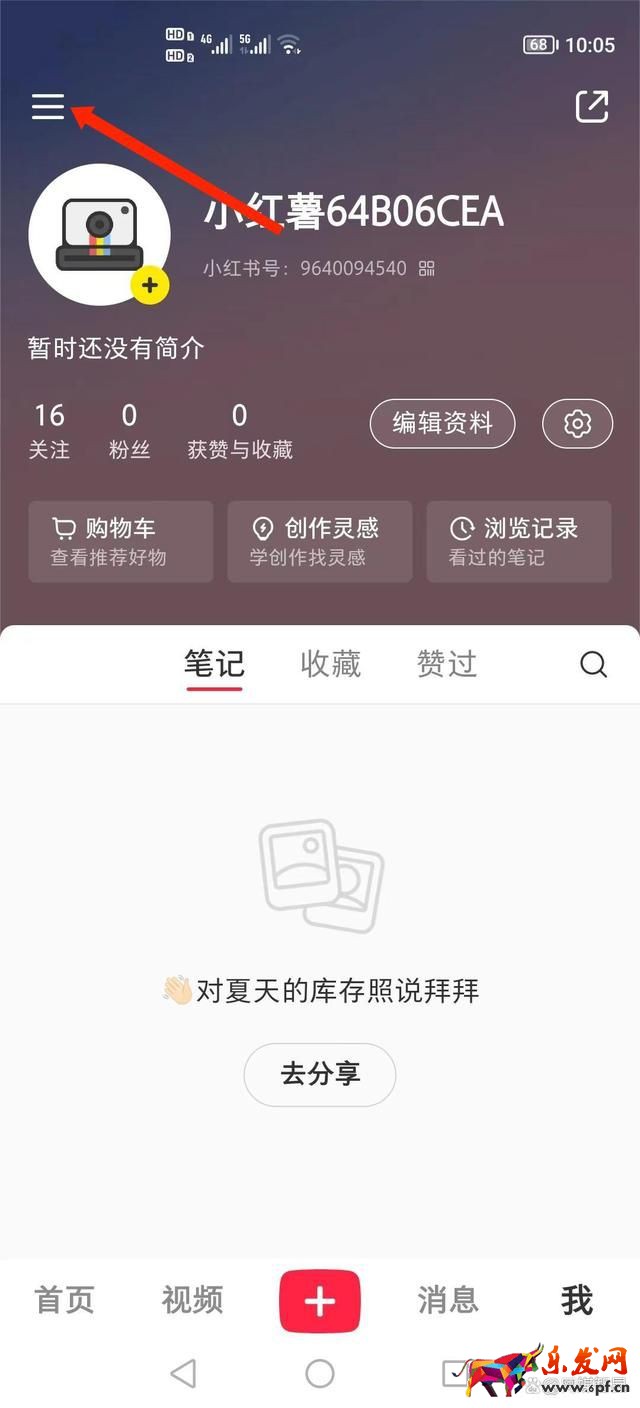Open 获赞与收藏 stats

coord(240,431)
